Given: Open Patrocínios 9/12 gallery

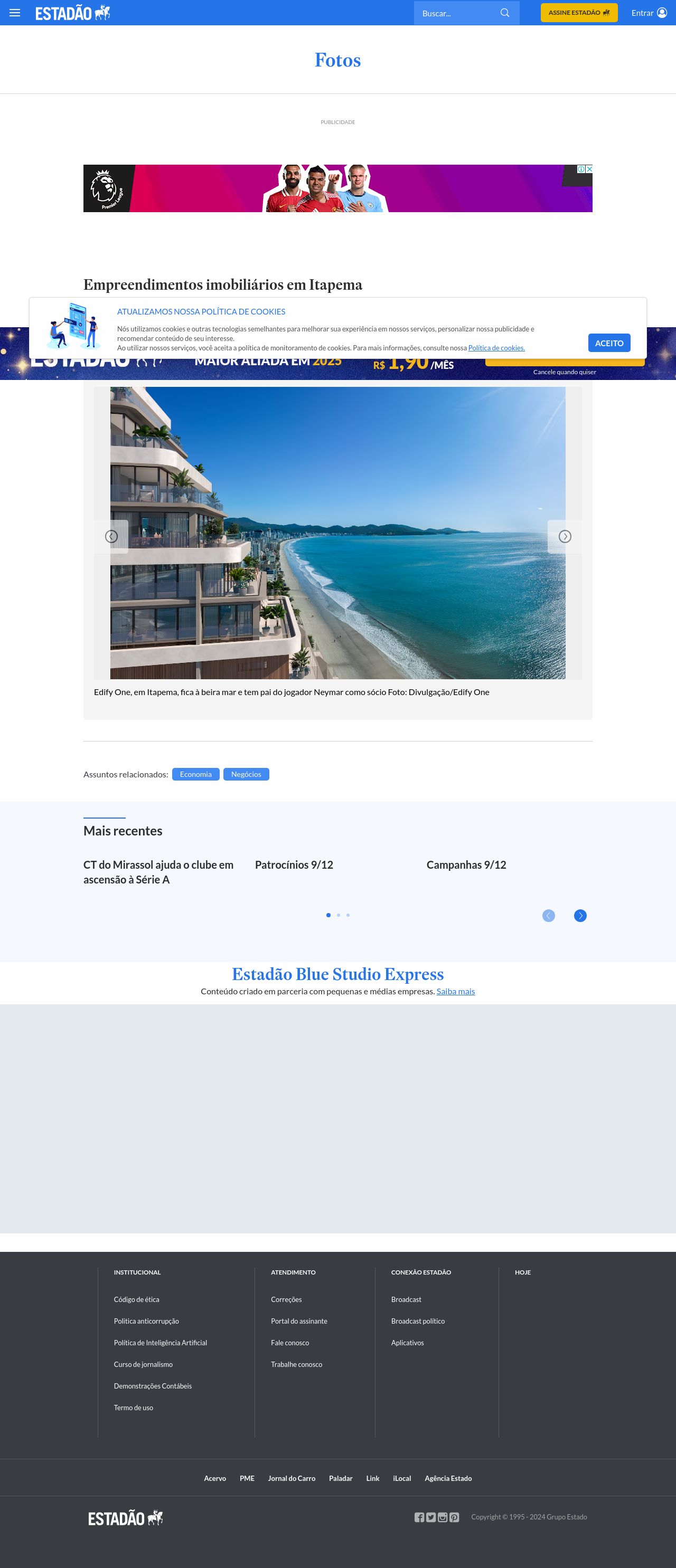Looking at the screenshot, I should coord(294,865).
